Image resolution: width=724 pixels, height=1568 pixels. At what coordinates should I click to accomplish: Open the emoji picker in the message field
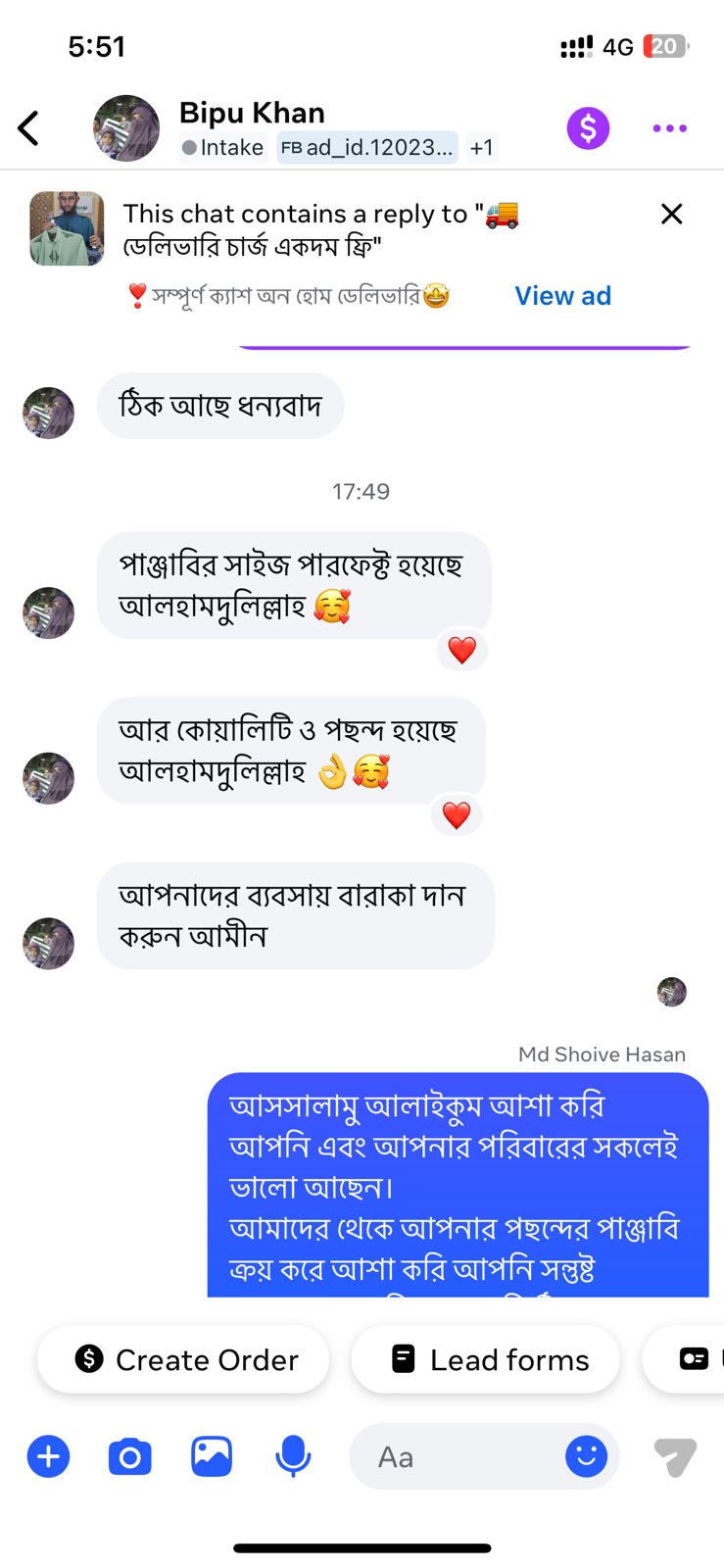click(586, 1457)
